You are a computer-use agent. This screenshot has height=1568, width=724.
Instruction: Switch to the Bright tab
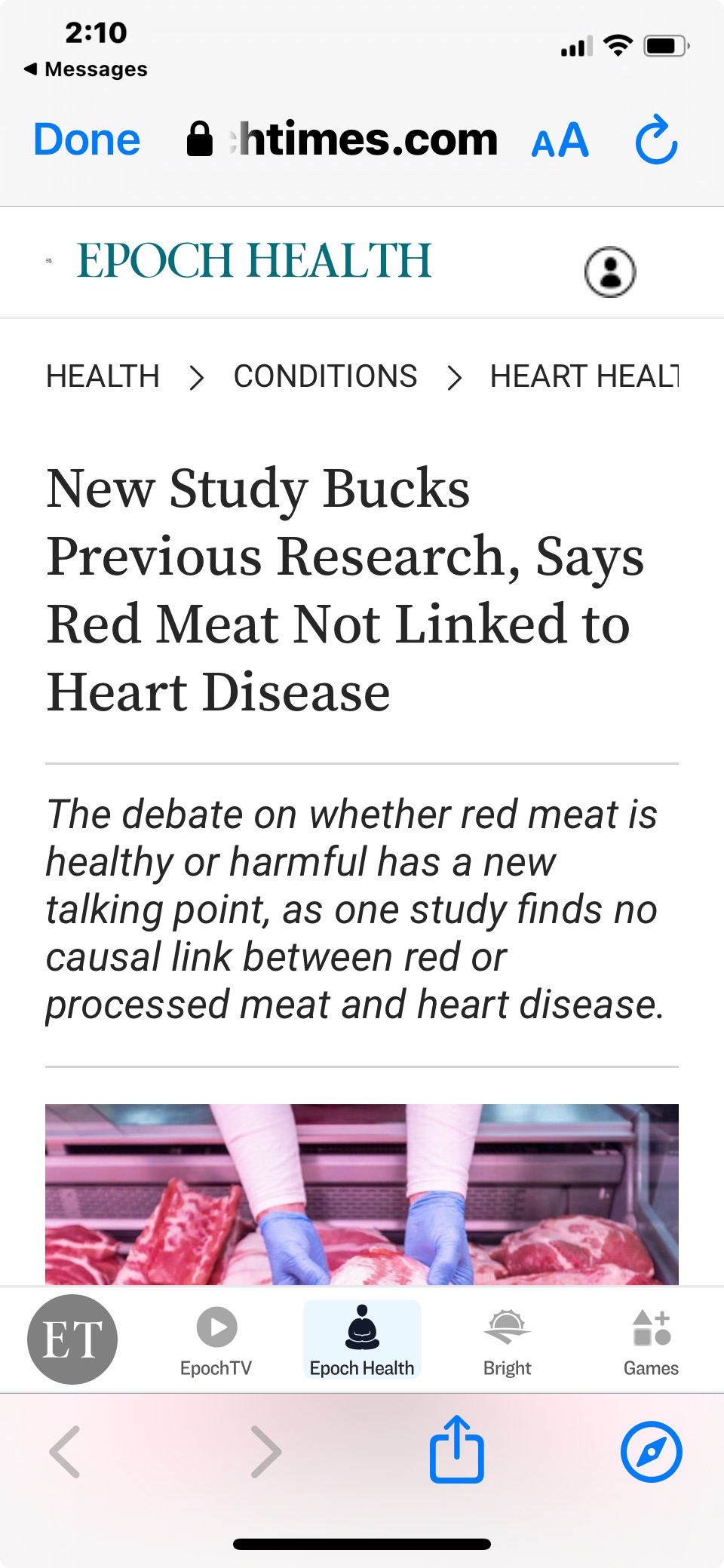coord(507,1339)
